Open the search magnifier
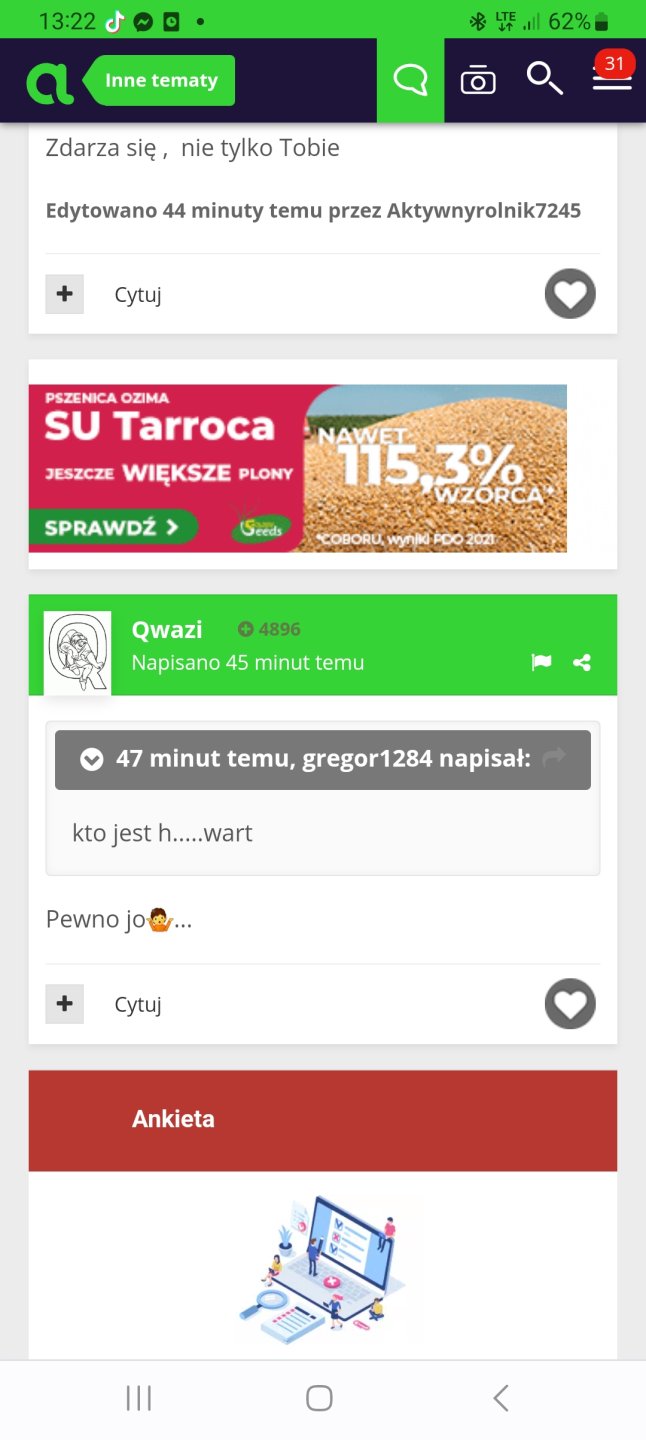 (x=544, y=78)
